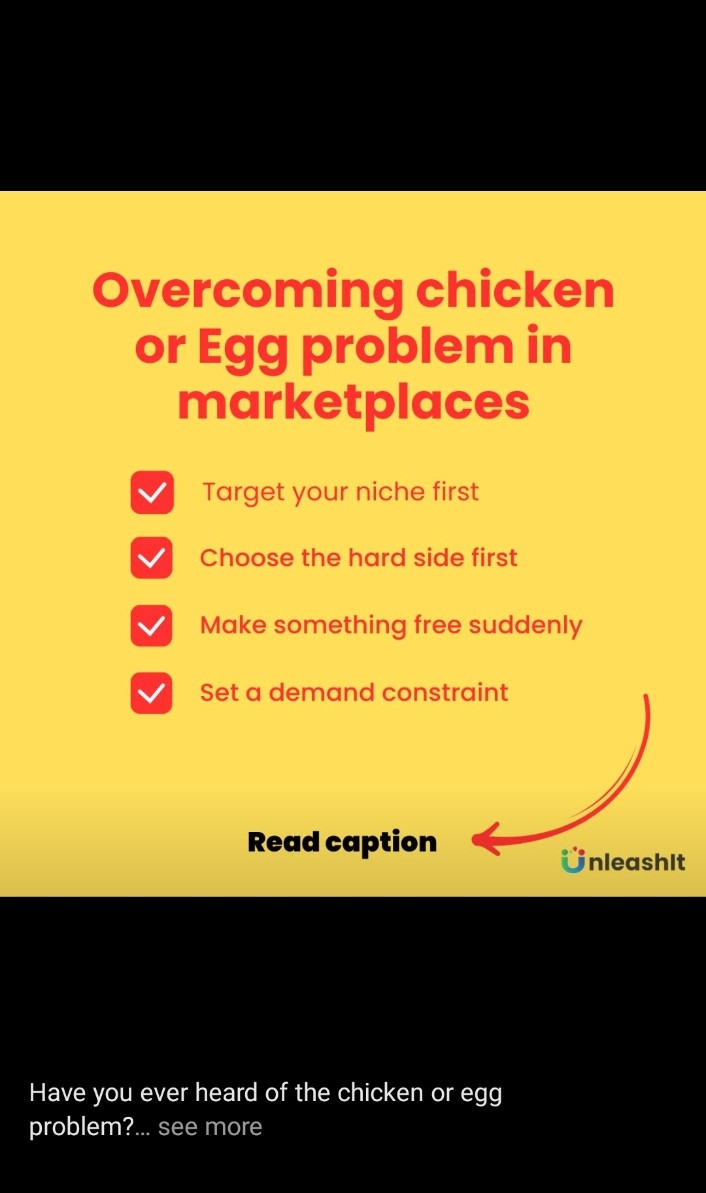Image resolution: width=706 pixels, height=1193 pixels.
Task: Open the chicken or egg post image
Action: (x=353, y=543)
